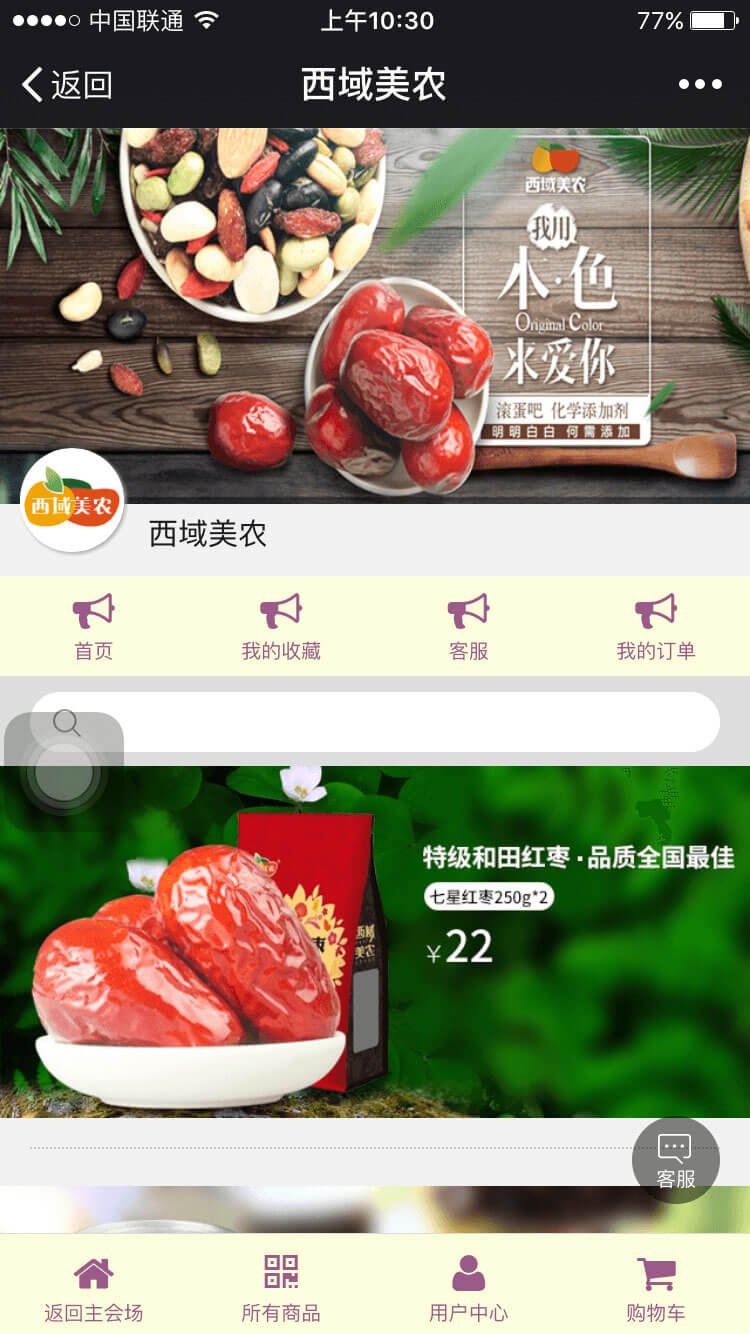Switch to 返回主会场 tab

click(94, 1288)
